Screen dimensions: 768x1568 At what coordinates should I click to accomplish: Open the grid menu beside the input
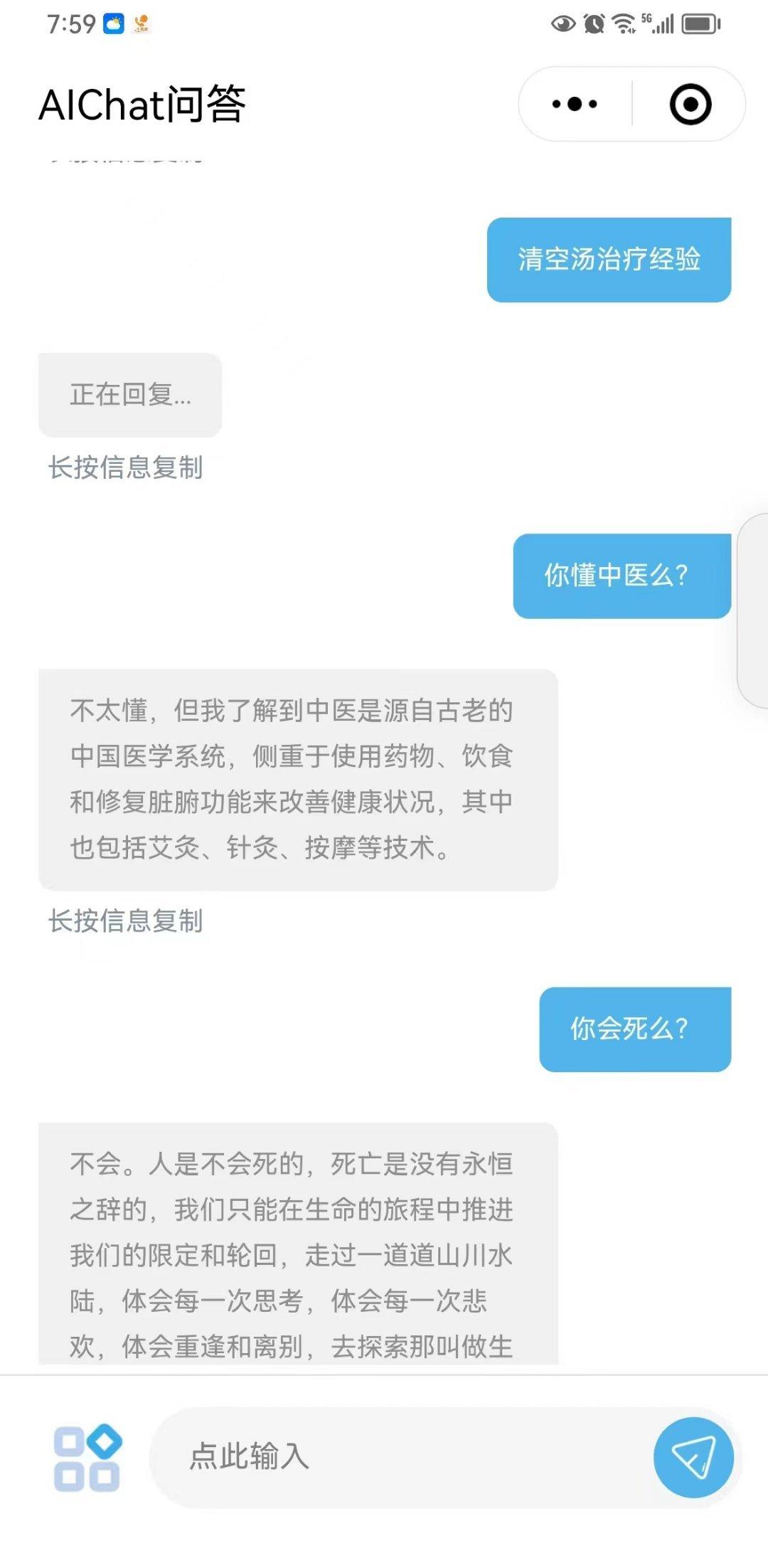pos(87,1456)
